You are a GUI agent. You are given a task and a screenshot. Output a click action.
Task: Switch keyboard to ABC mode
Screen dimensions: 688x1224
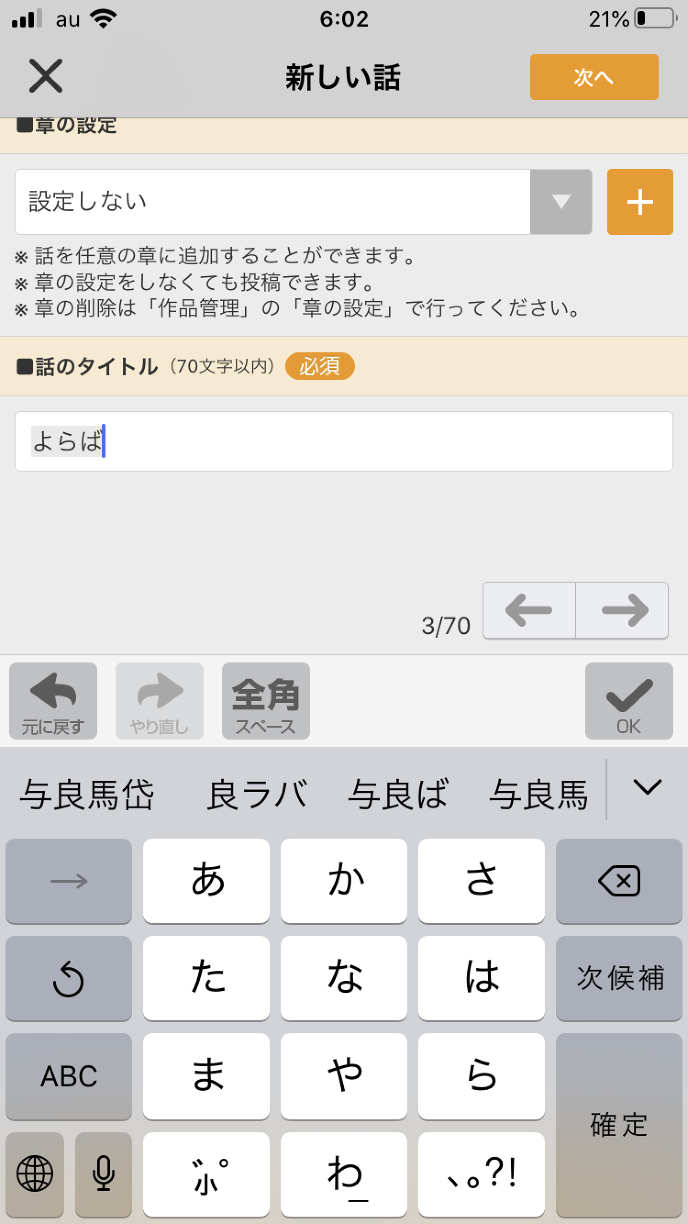point(69,1076)
